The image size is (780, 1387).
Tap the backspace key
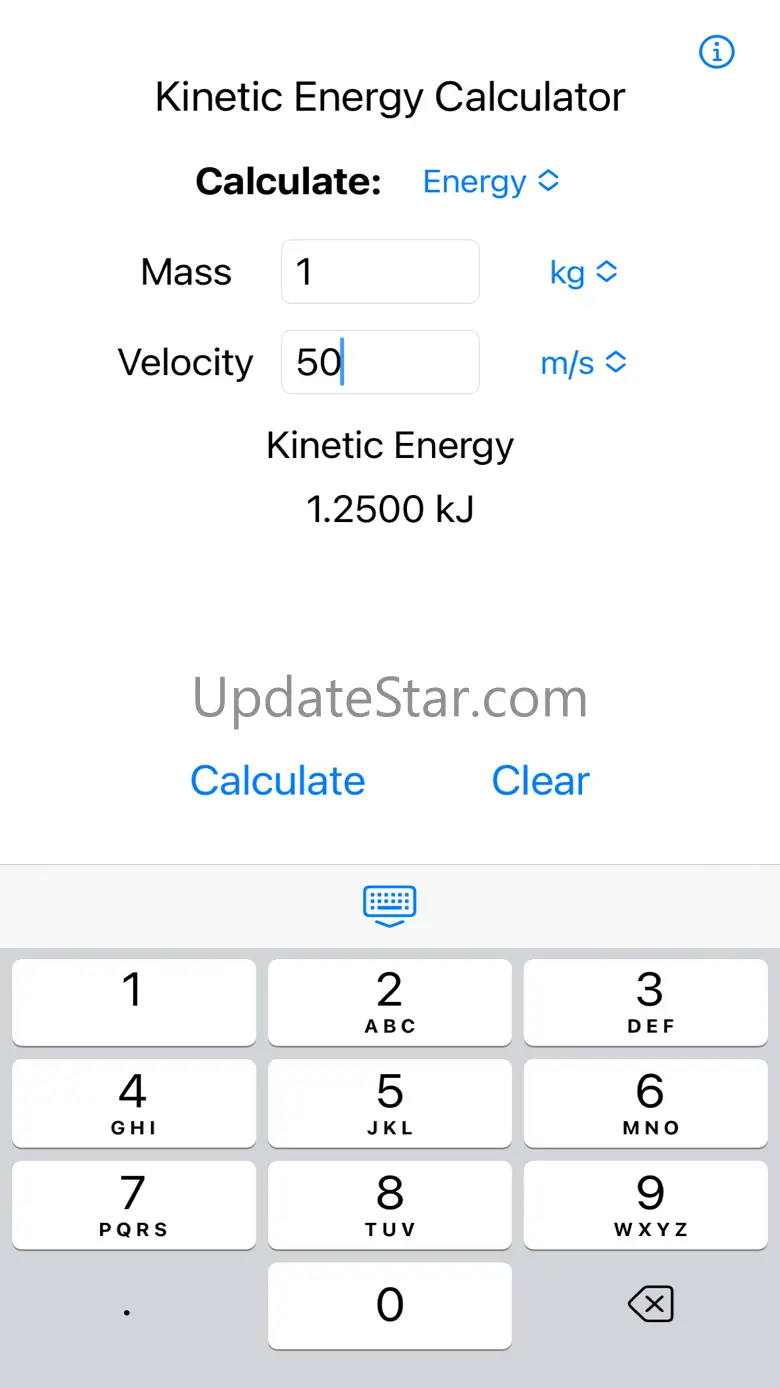(650, 1304)
